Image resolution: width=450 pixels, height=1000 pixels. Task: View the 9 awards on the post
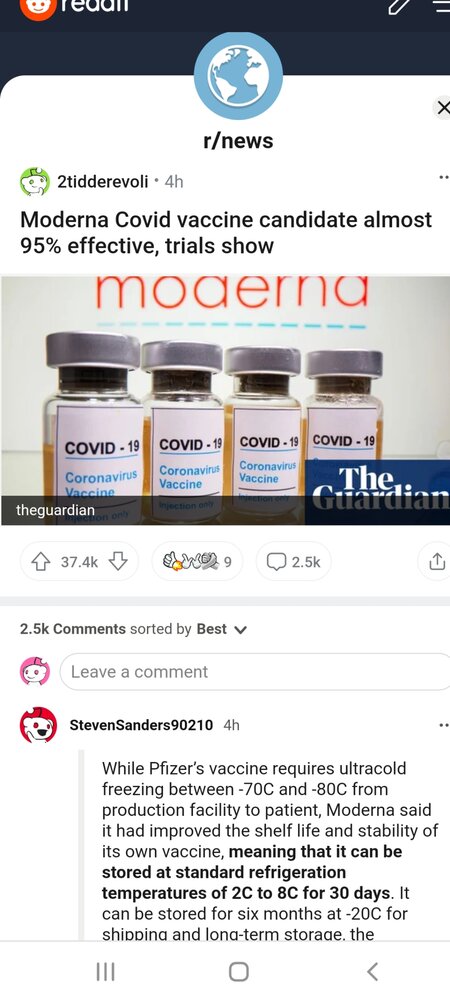click(197, 561)
